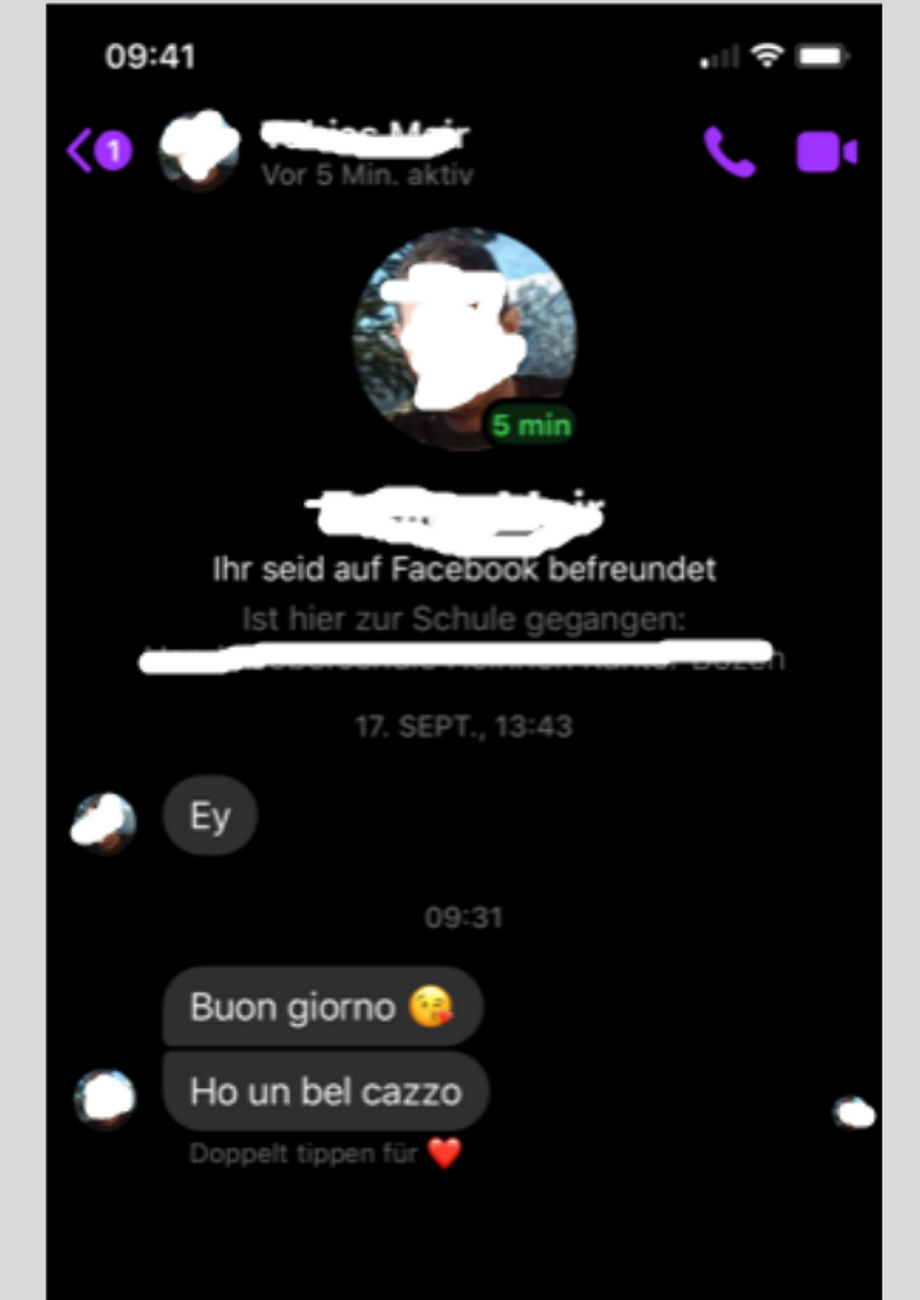The image size is (920, 1300).
Task: Start a video call
Action: pyautogui.click(x=825, y=152)
